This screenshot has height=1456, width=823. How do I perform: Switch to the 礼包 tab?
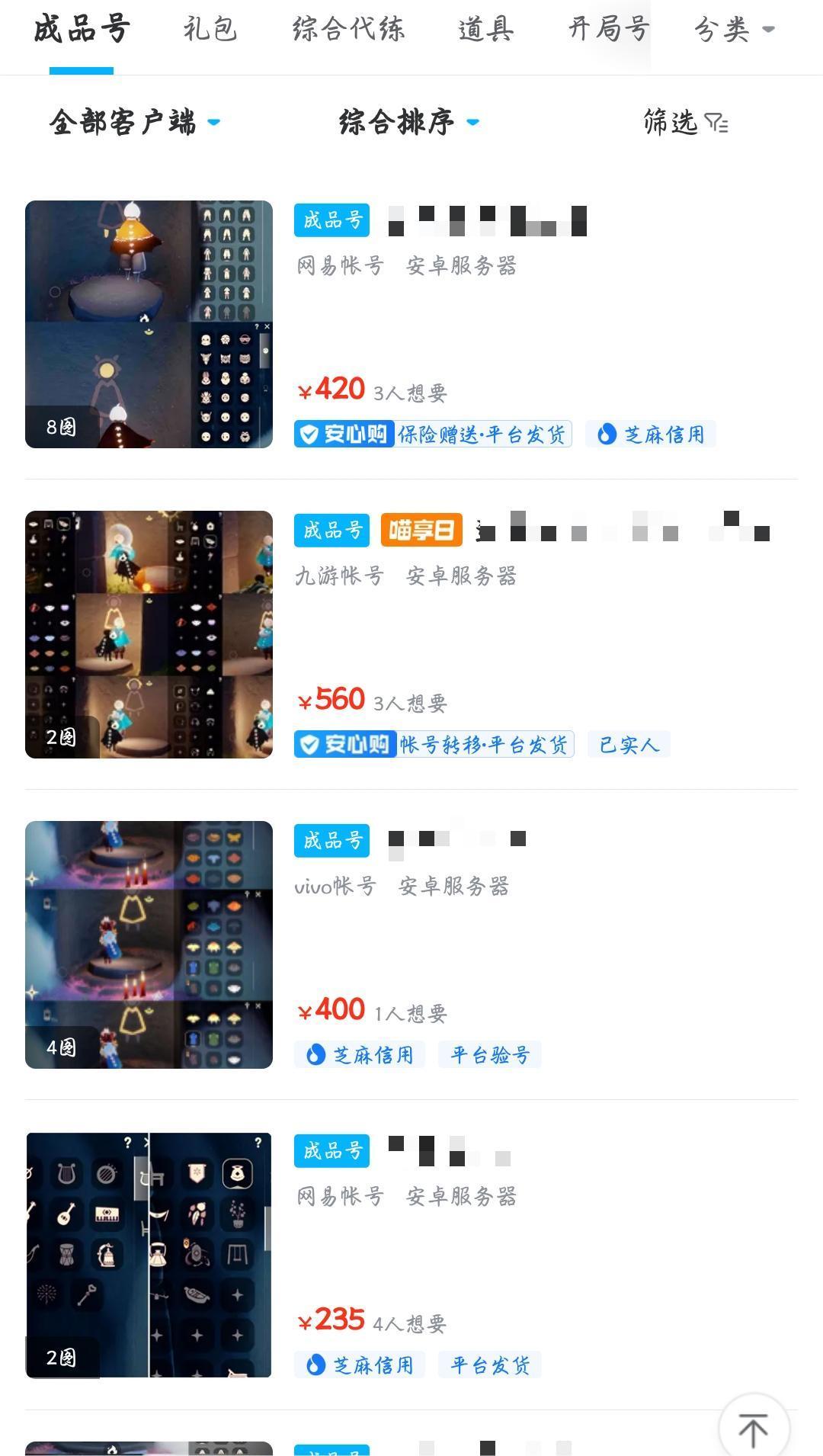pos(210,30)
